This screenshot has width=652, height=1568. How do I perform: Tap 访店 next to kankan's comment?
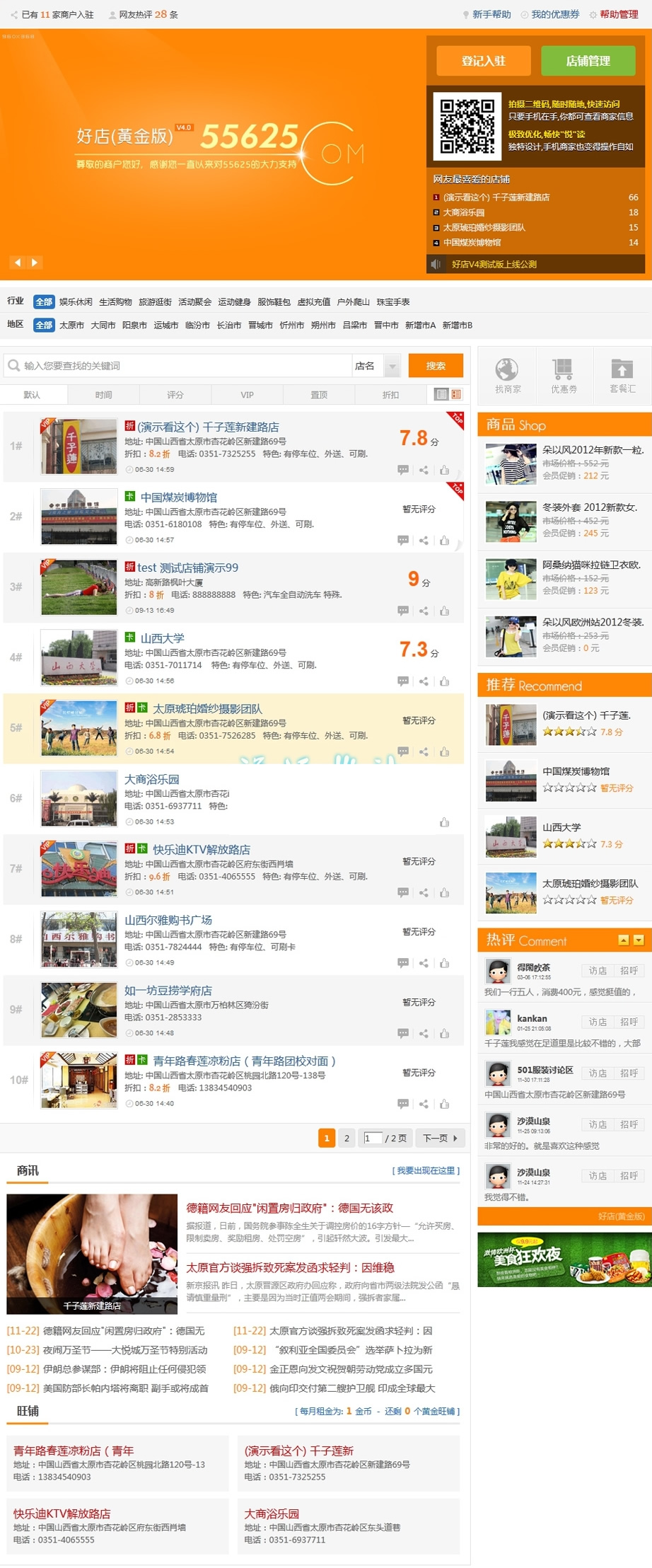pos(598,1022)
